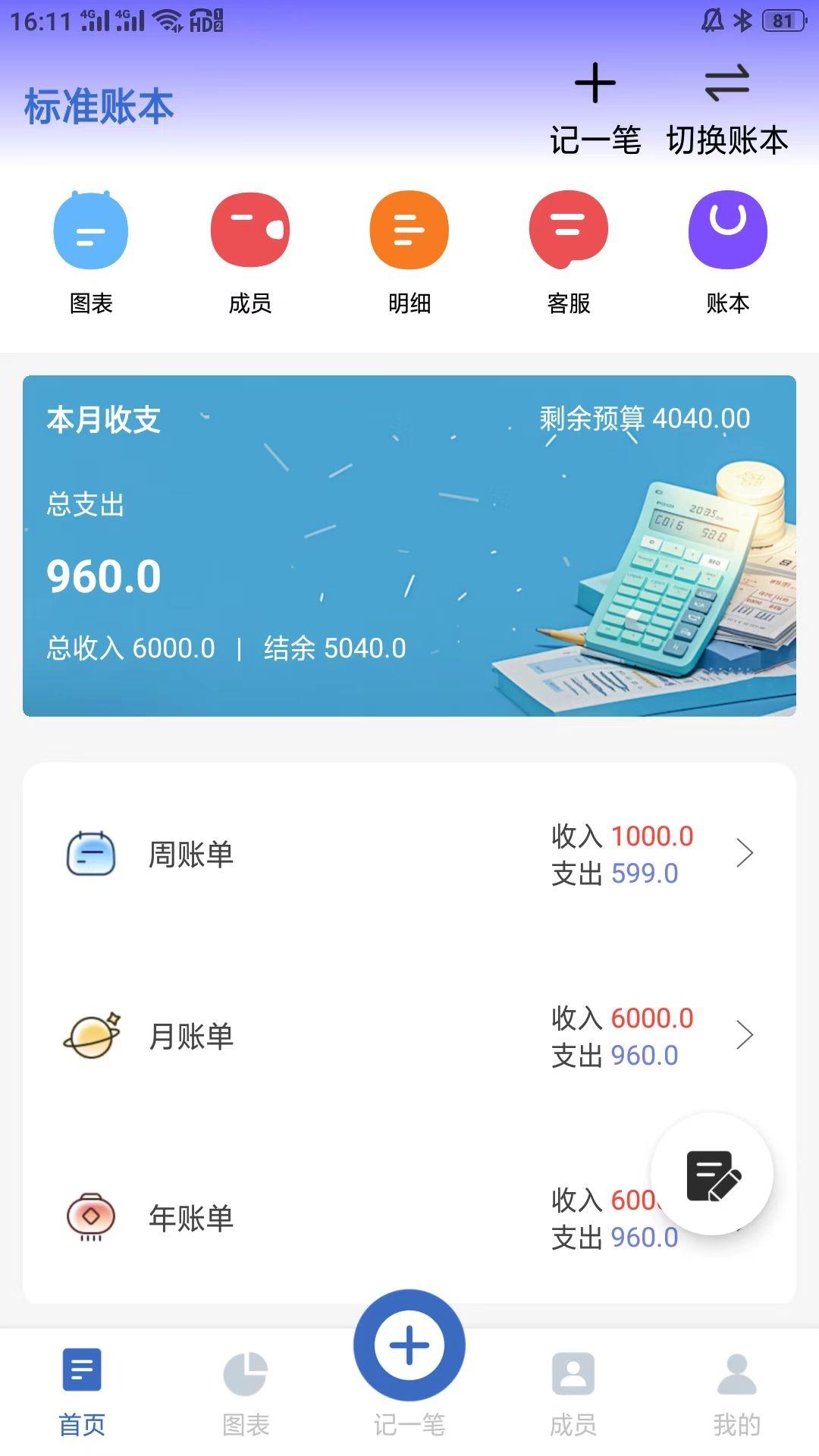Tap 记一笔 in the top bar

(595, 108)
